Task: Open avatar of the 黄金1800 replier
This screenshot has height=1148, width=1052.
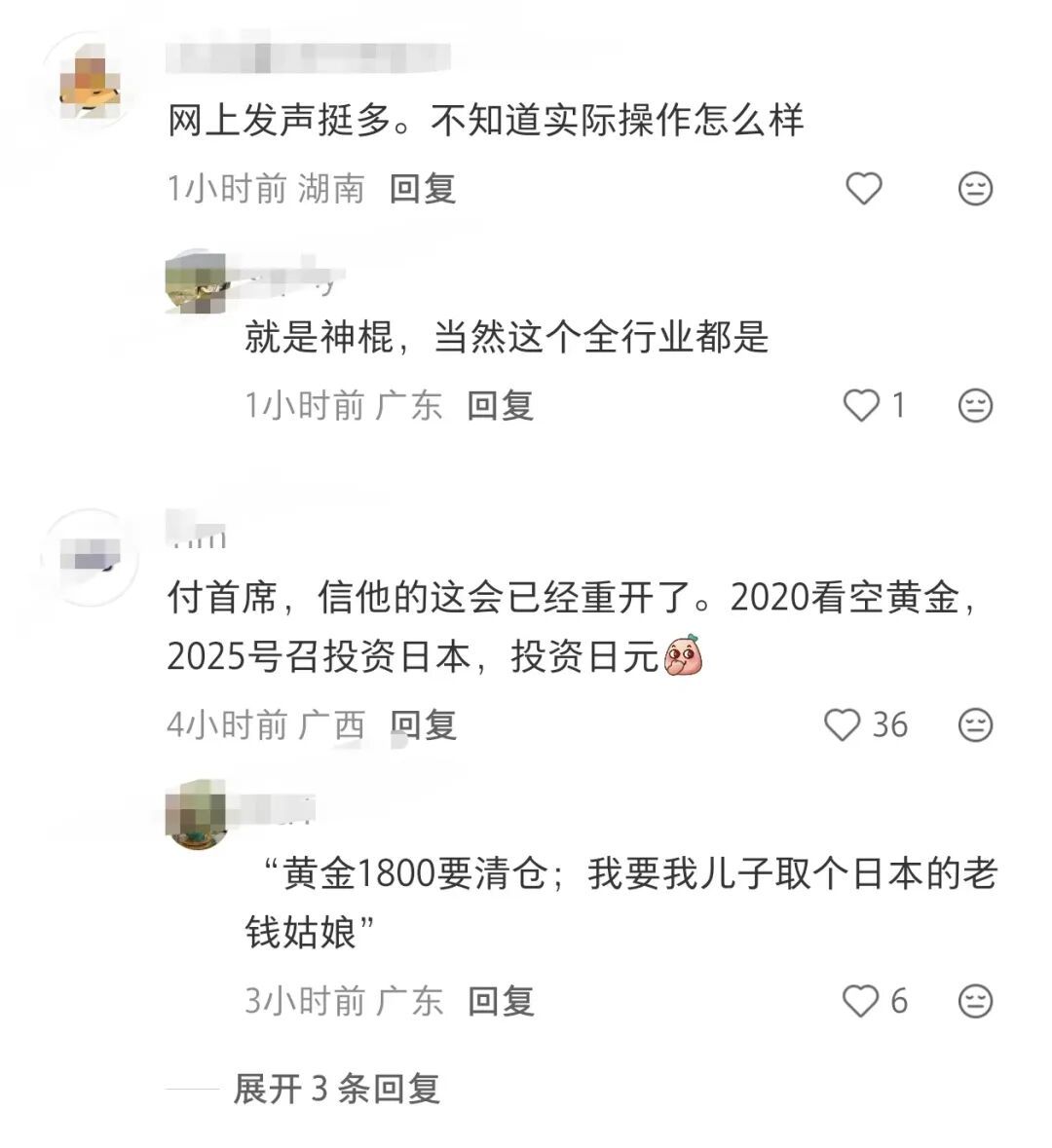Action: (197, 813)
